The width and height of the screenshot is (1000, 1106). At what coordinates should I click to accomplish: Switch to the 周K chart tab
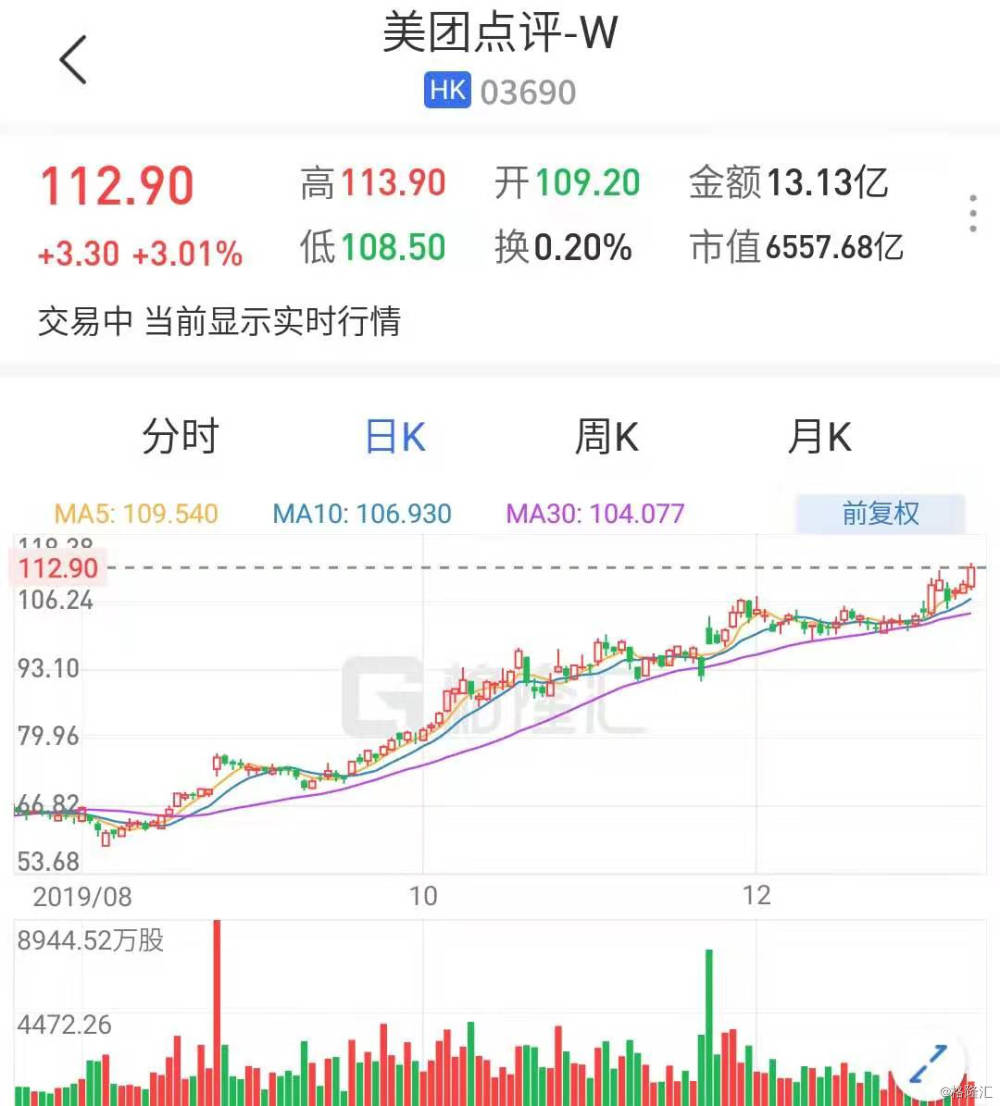(x=607, y=438)
